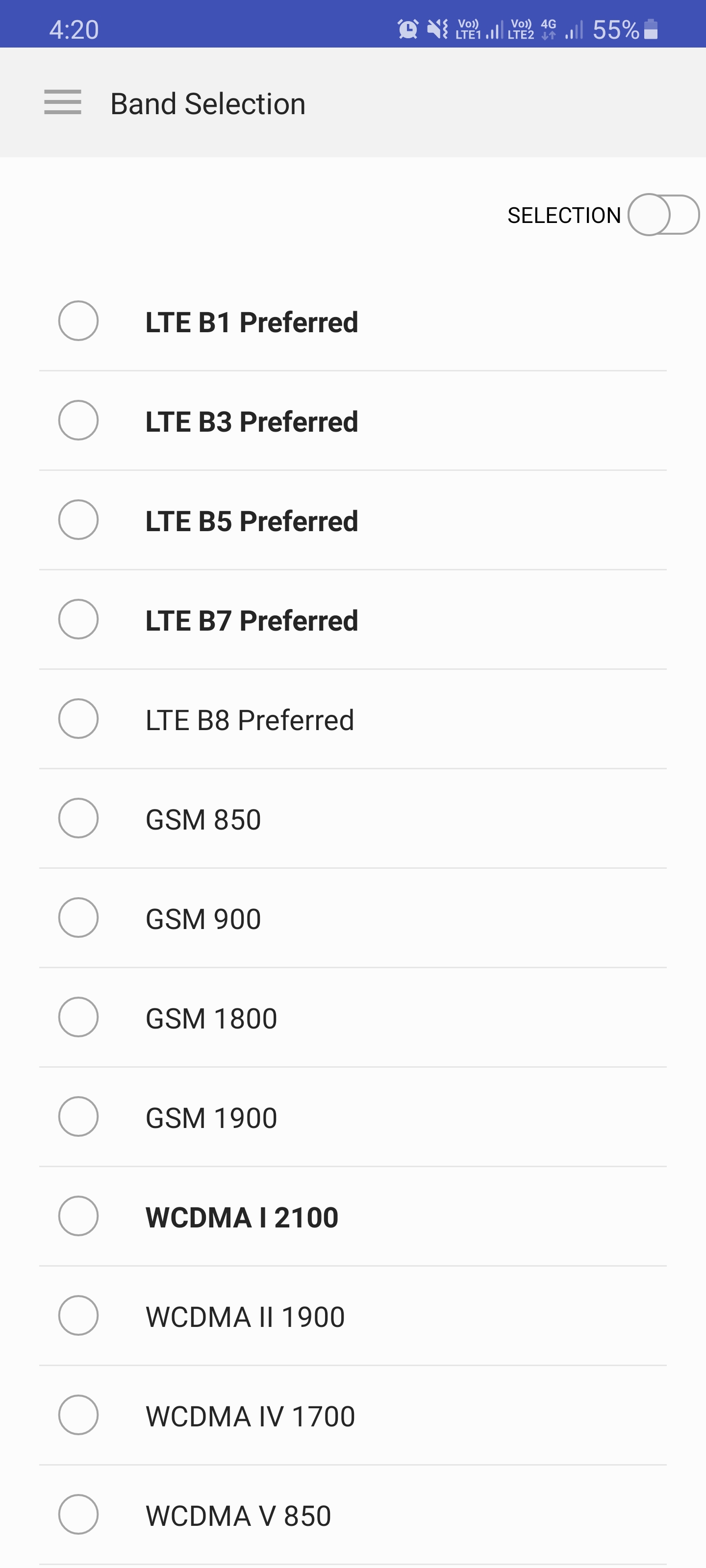Select WCDMA I 2100
Image resolution: width=706 pixels, height=1568 pixels.
tap(353, 1217)
